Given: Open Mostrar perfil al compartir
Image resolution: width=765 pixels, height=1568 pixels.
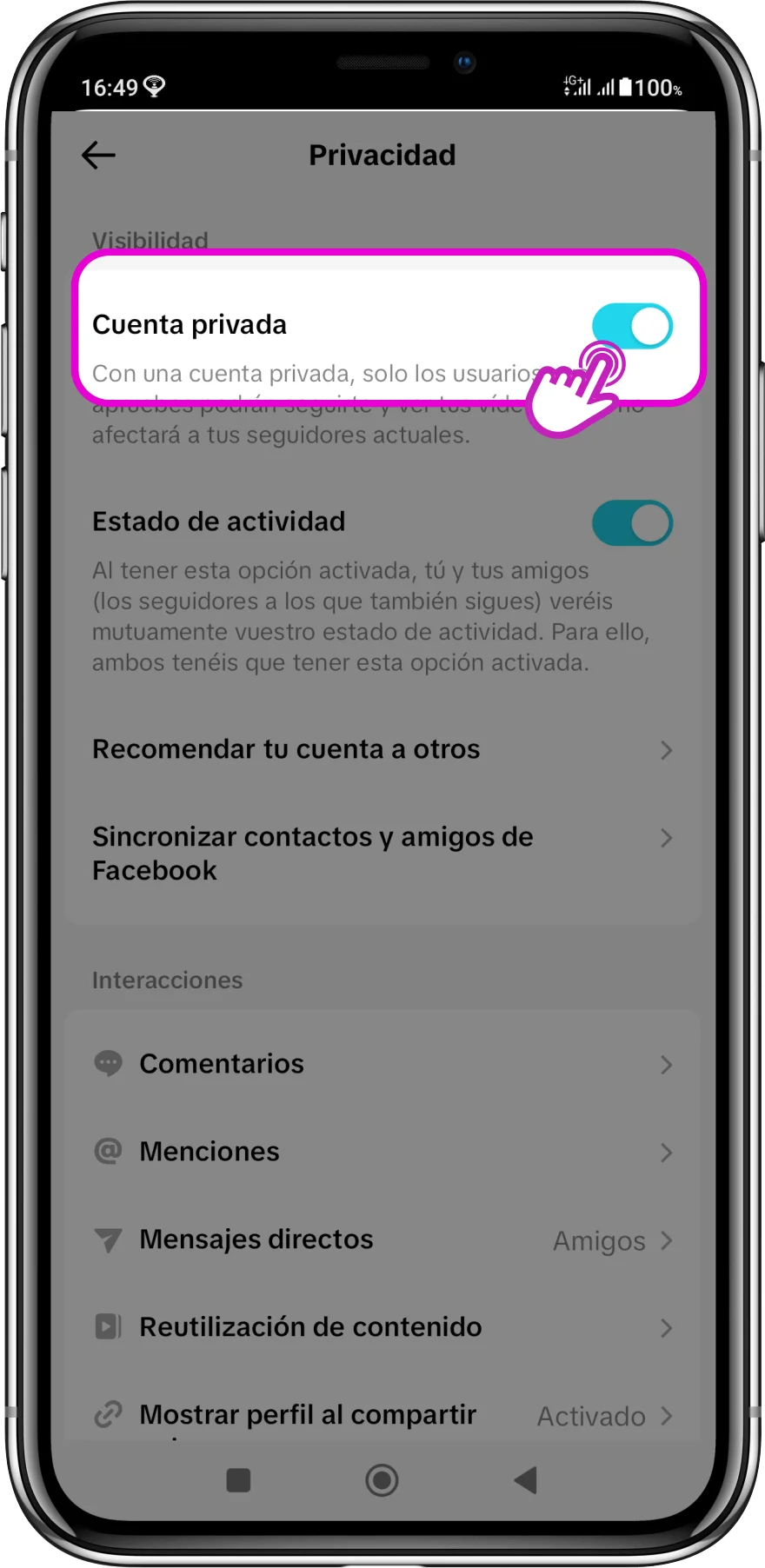Looking at the screenshot, I should 382,1415.
